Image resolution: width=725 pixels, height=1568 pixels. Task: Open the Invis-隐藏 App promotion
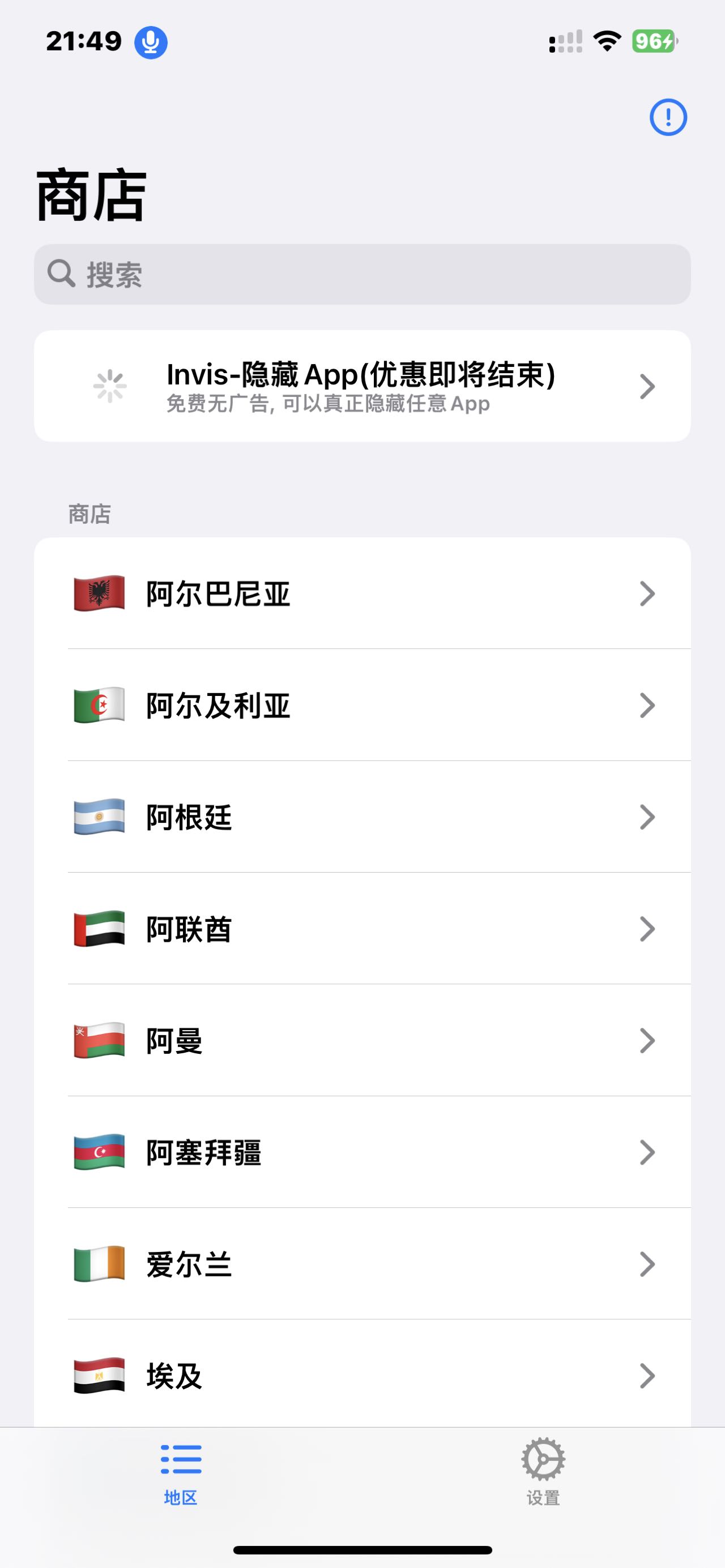(x=362, y=386)
